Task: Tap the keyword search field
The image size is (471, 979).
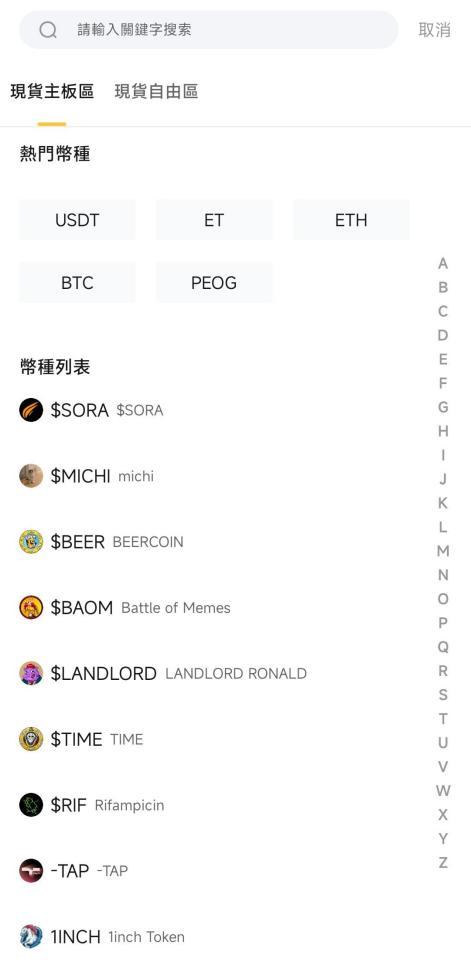Action: [x=209, y=29]
